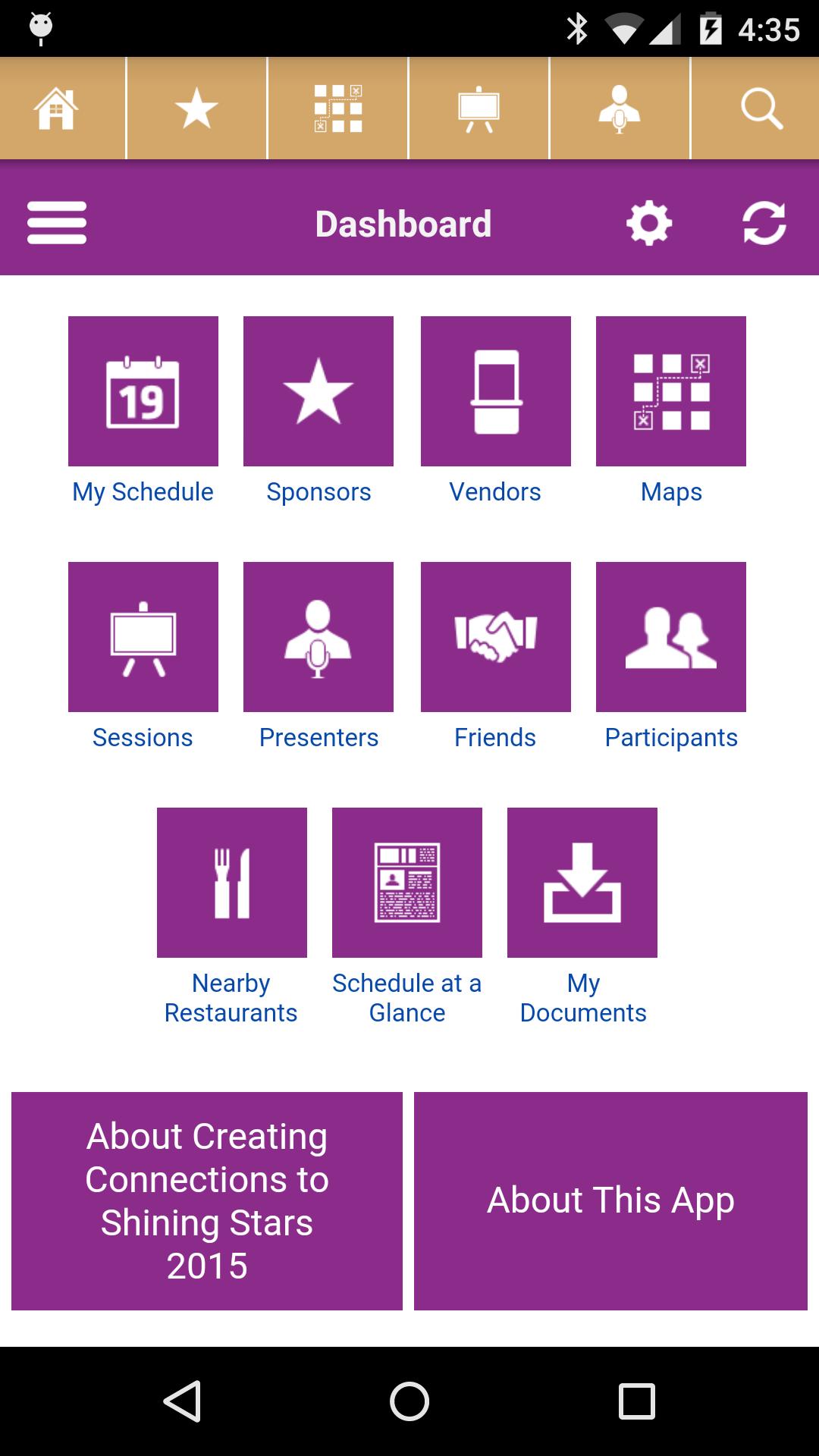Open the search magnifier in top toolbar
The image size is (819, 1456).
(x=761, y=108)
